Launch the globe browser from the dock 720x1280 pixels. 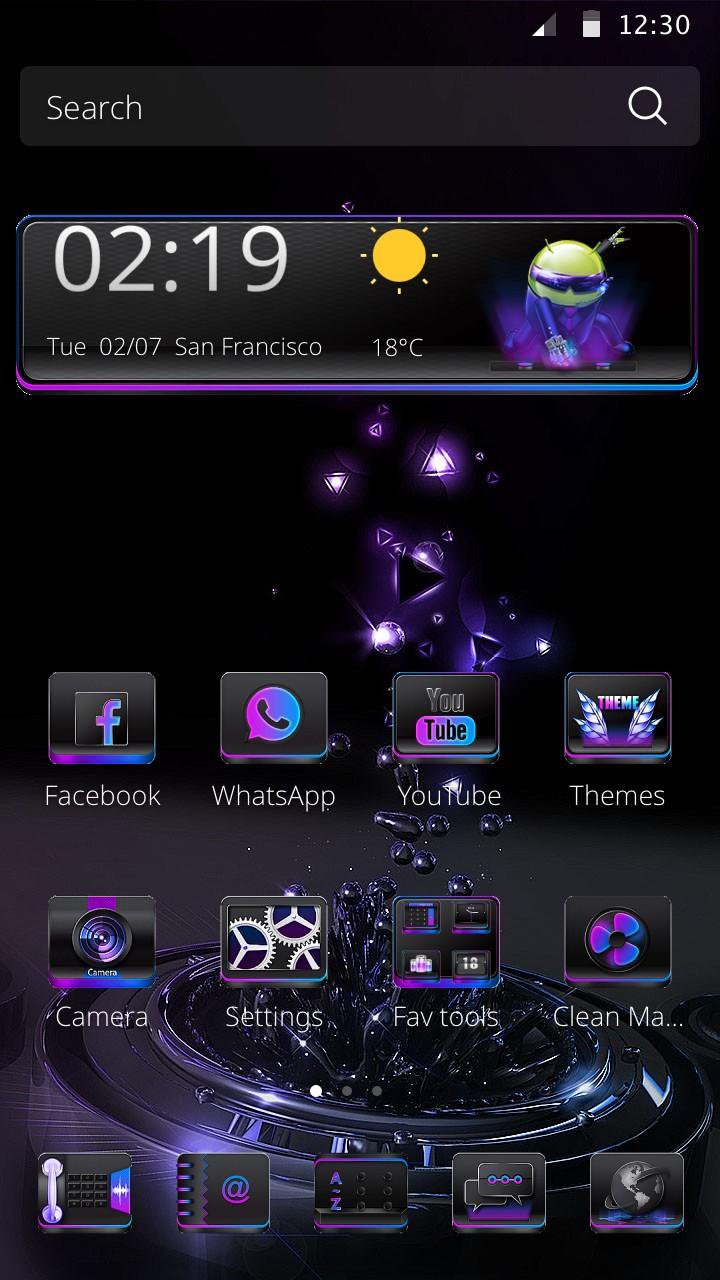[637, 1192]
